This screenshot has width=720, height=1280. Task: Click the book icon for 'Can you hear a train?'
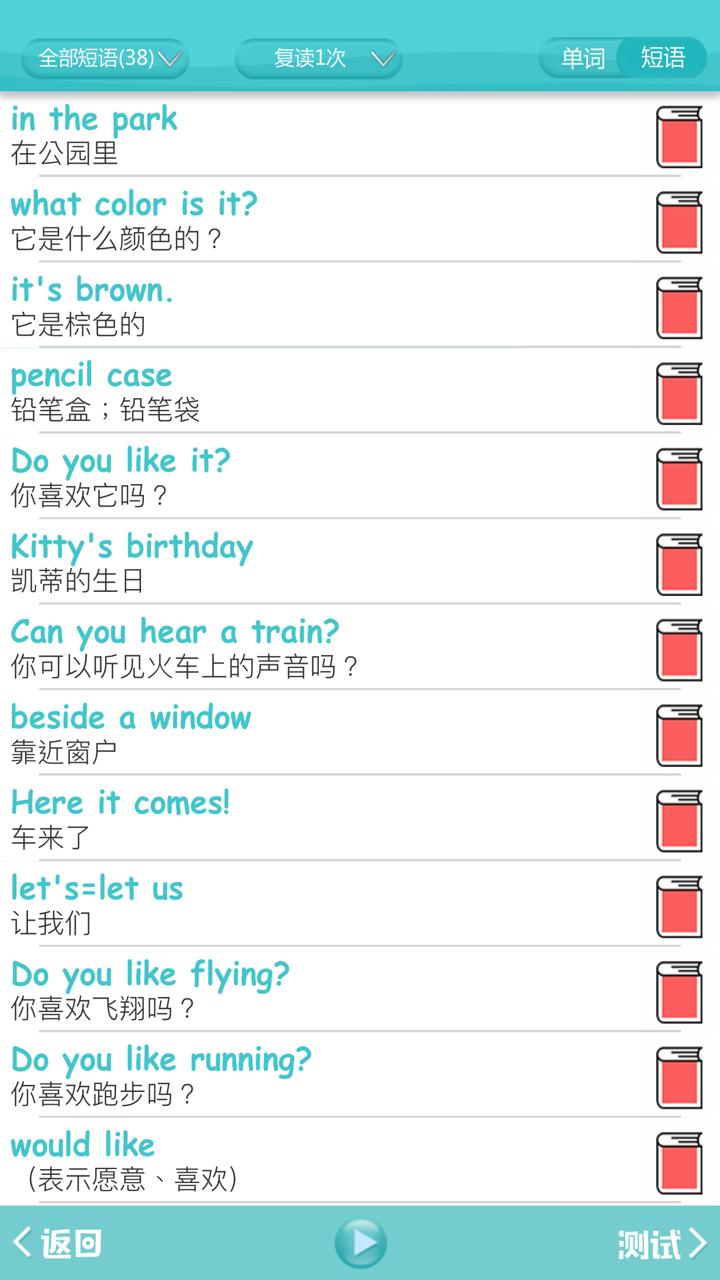click(678, 648)
